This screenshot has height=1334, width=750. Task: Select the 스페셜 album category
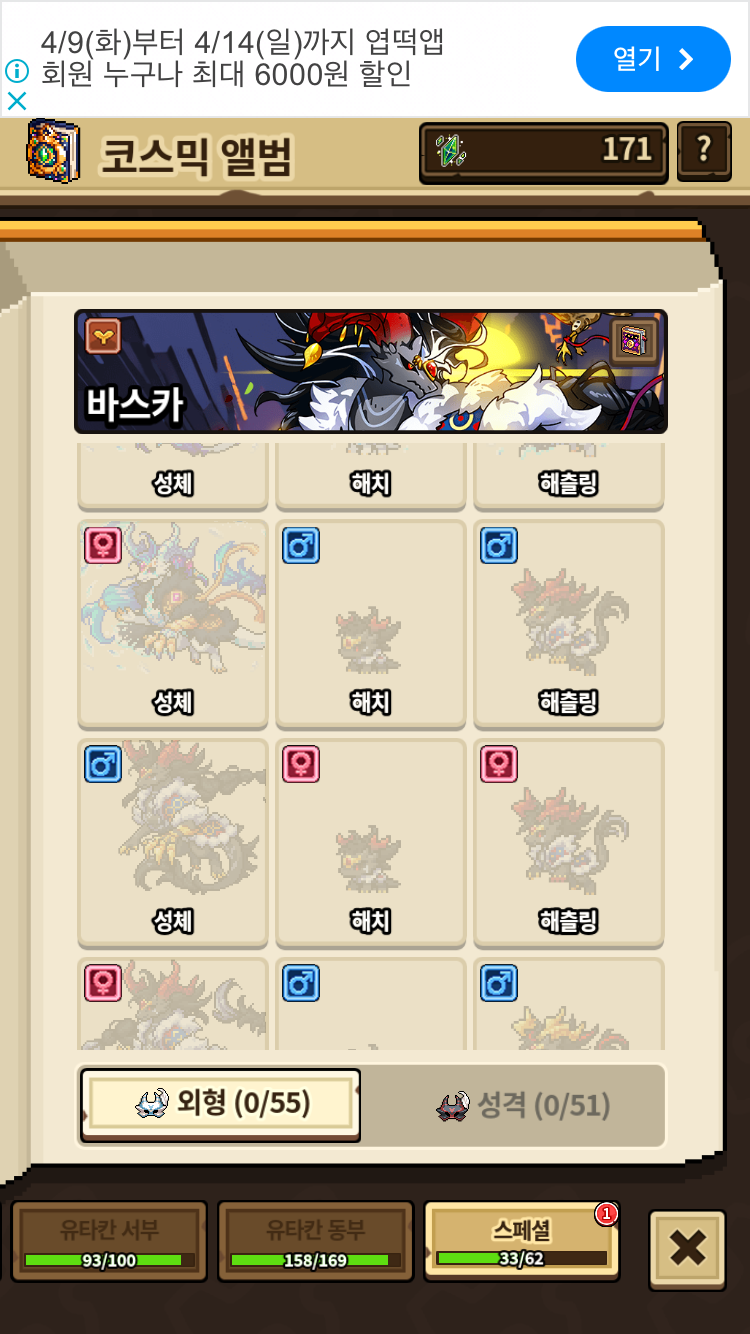[x=522, y=1240]
